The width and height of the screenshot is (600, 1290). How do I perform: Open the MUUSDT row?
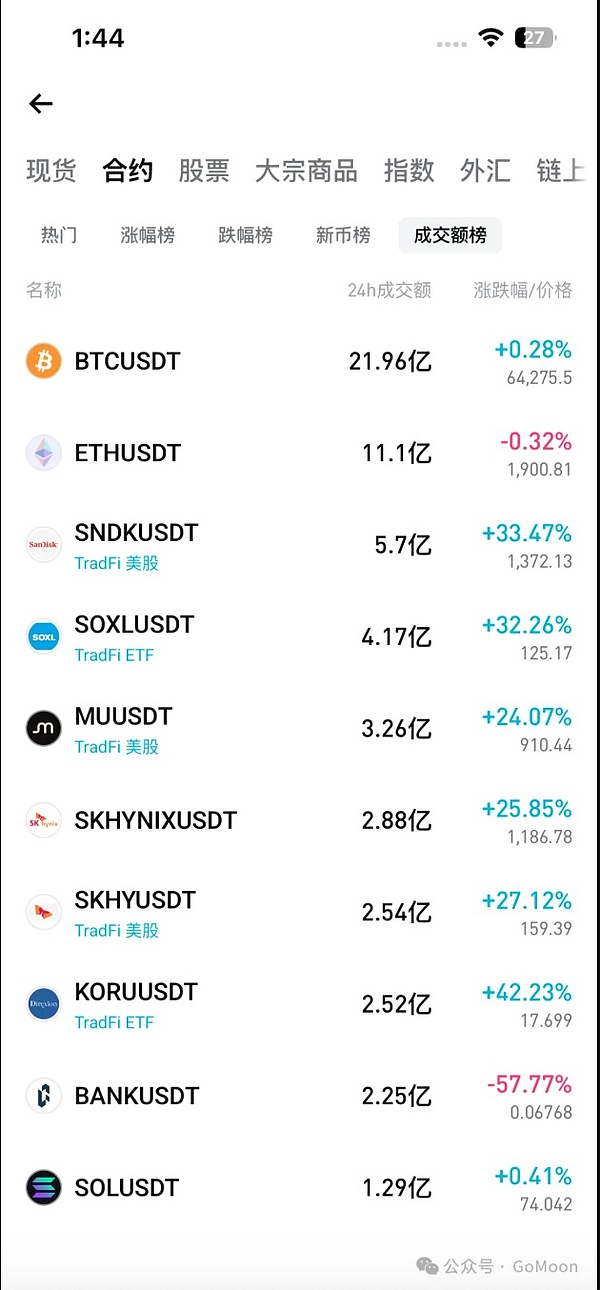point(300,729)
